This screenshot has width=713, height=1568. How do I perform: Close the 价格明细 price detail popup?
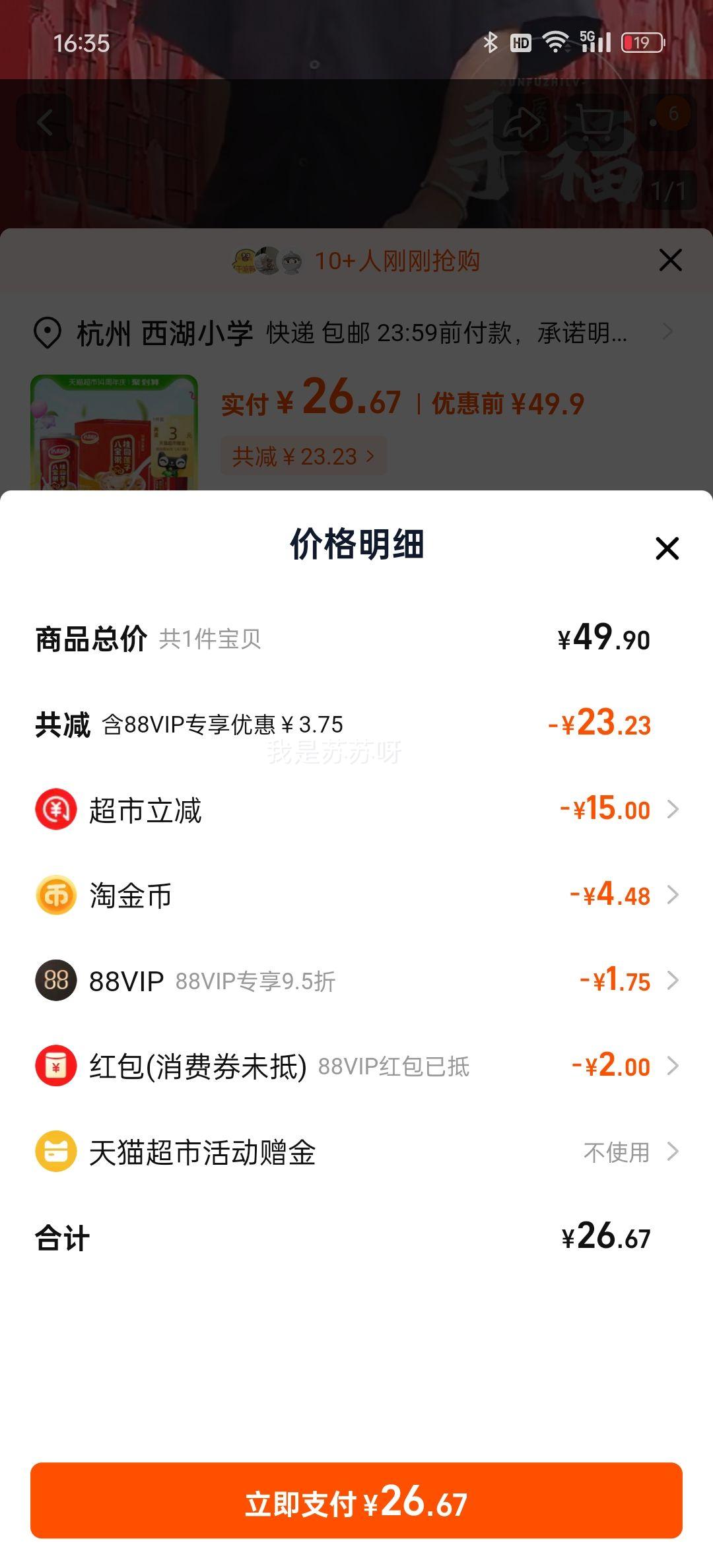(x=668, y=548)
